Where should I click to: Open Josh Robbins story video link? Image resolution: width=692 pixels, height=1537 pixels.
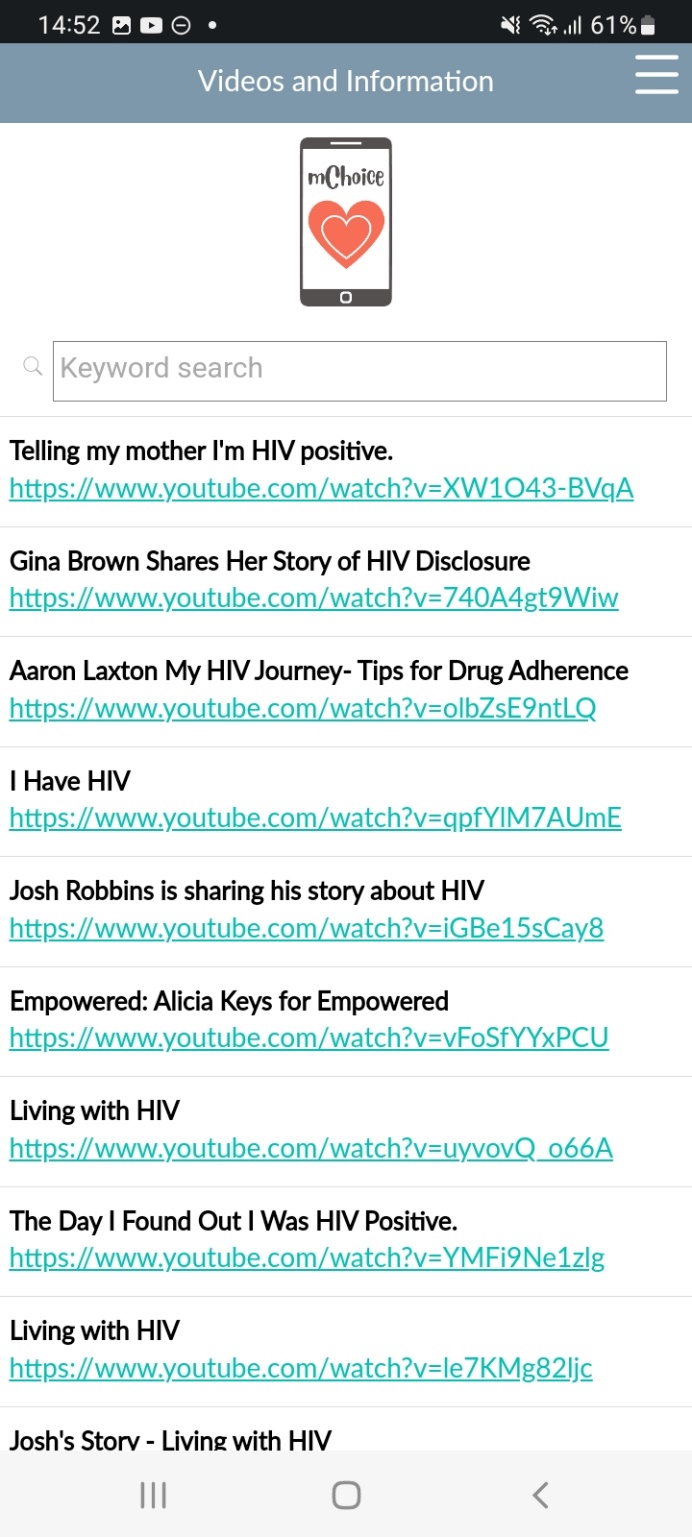click(306, 929)
